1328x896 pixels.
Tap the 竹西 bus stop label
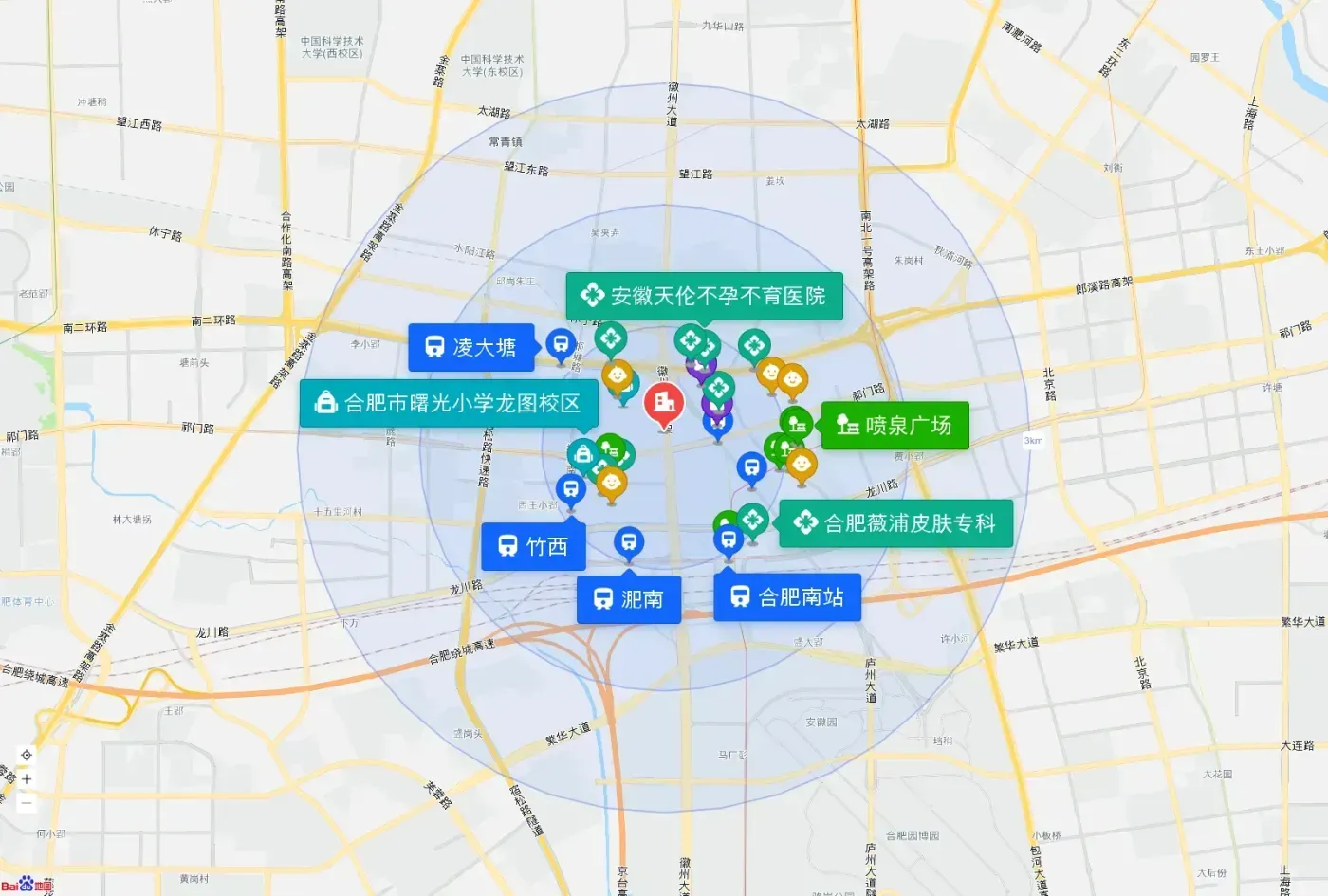(x=533, y=546)
